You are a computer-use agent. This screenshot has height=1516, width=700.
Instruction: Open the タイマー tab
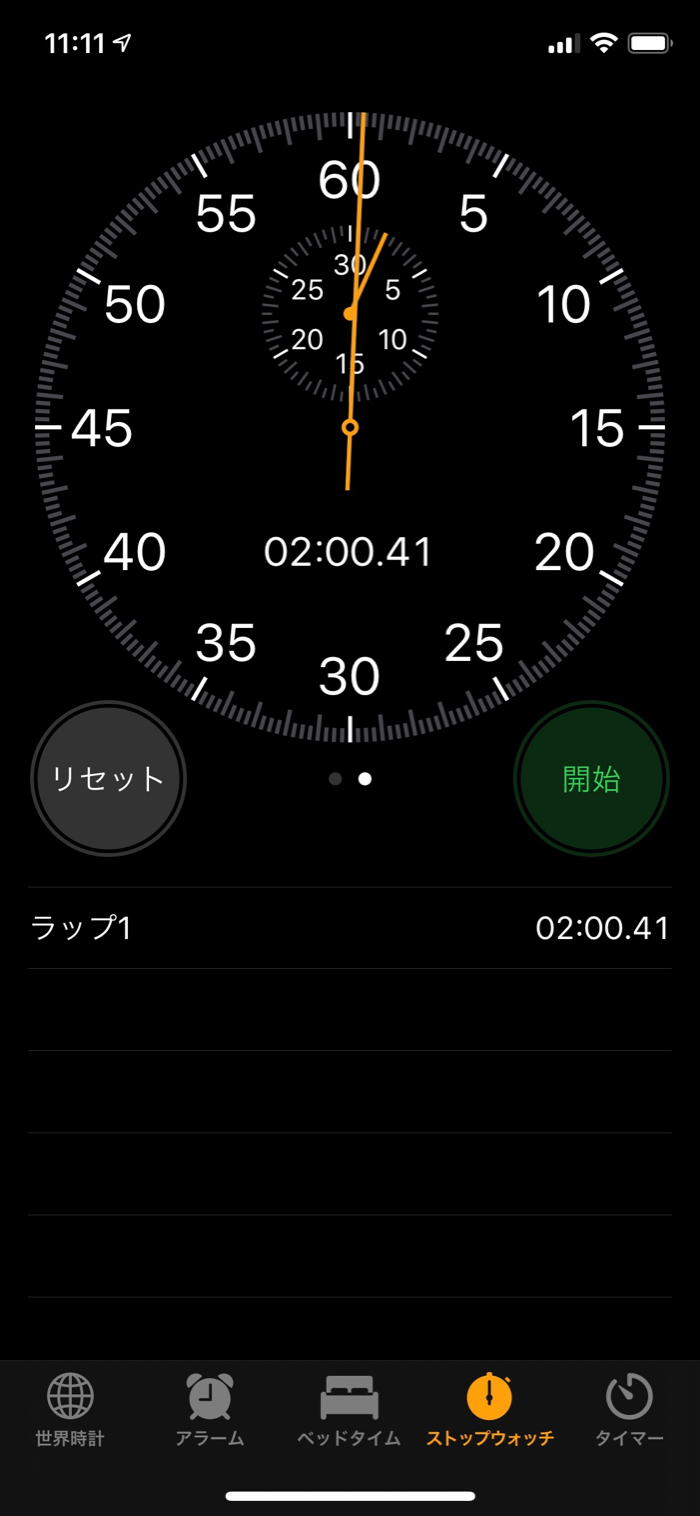[x=629, y=1410]
